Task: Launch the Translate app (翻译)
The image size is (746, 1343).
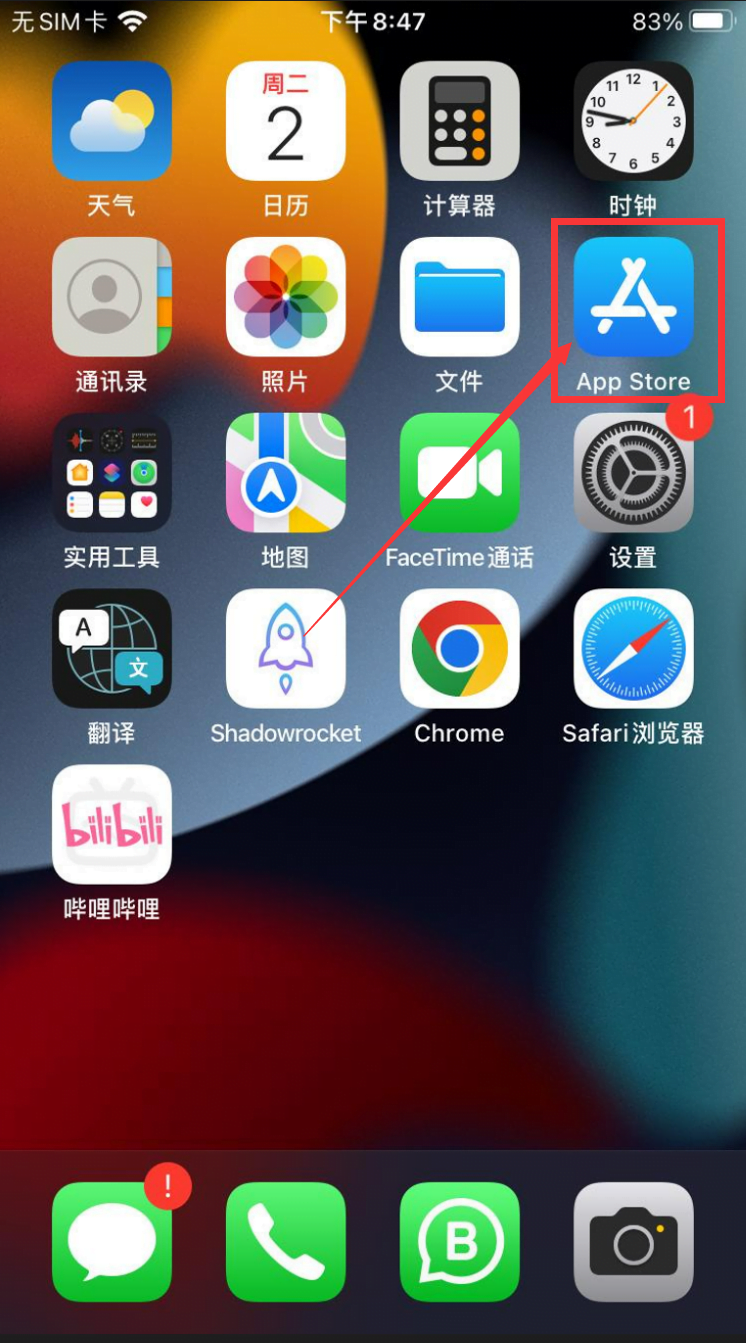Action: (x=111, y=648)
